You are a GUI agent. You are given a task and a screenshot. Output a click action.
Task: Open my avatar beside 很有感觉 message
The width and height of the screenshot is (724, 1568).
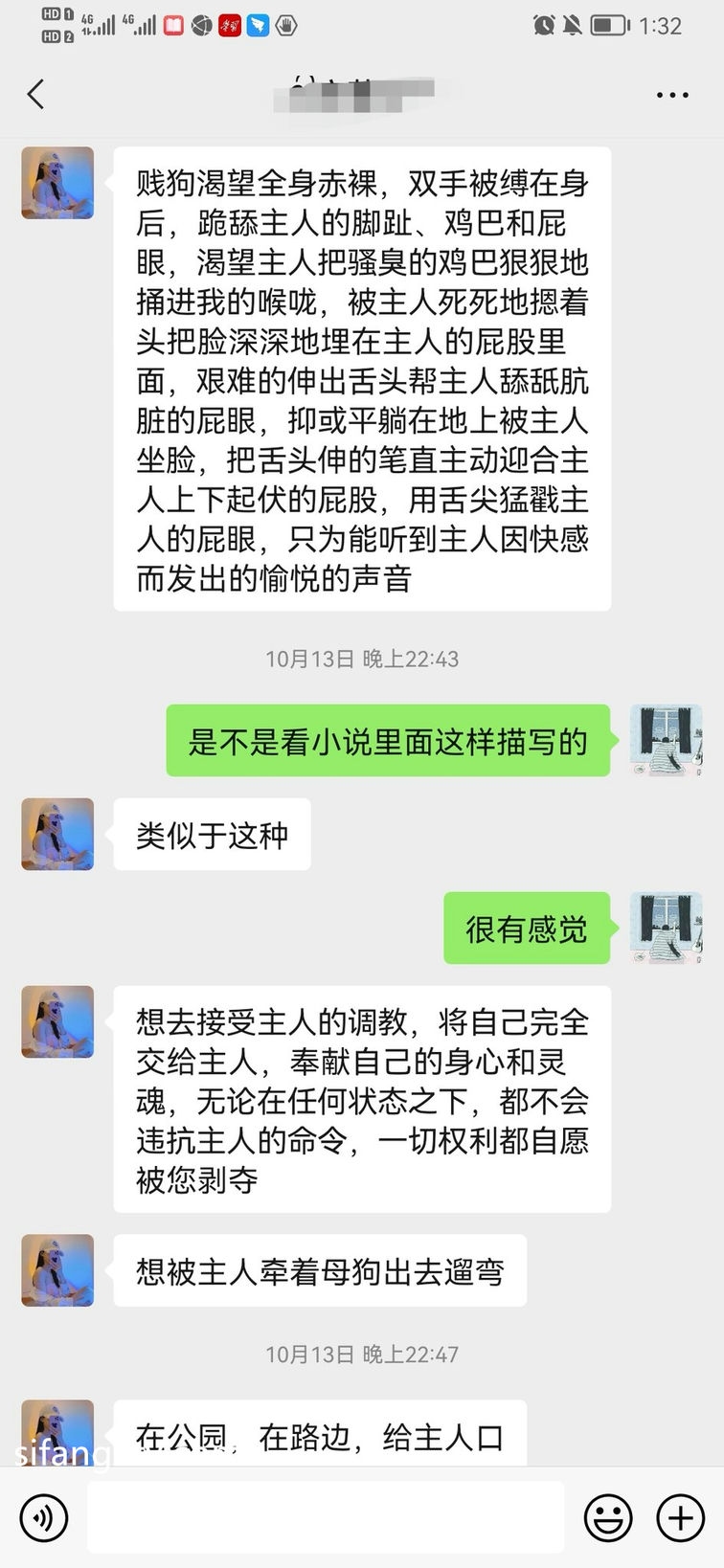click(x=667, y=928)
